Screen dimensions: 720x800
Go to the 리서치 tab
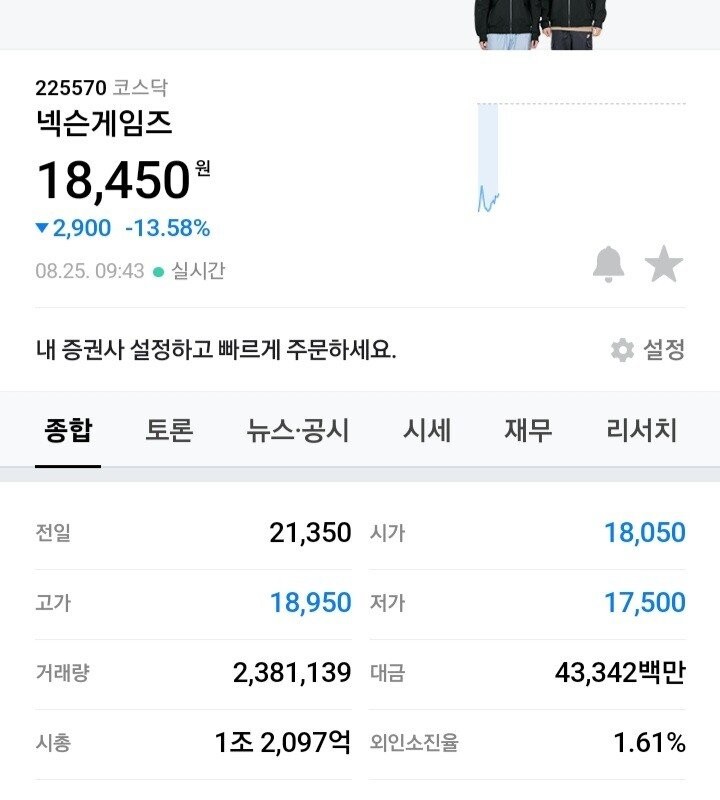(x=642, y=431)
